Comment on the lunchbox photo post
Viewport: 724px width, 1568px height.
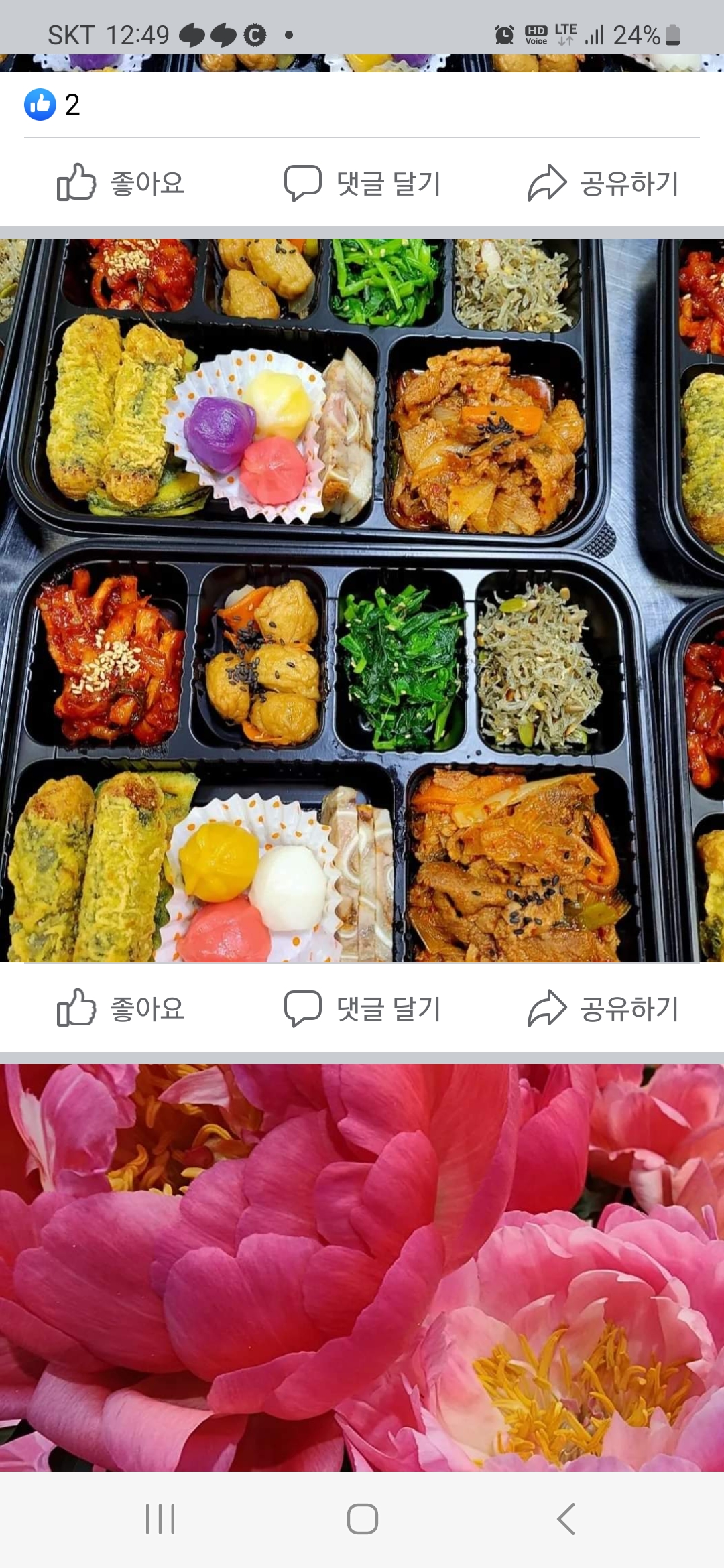click(362, 1008)
